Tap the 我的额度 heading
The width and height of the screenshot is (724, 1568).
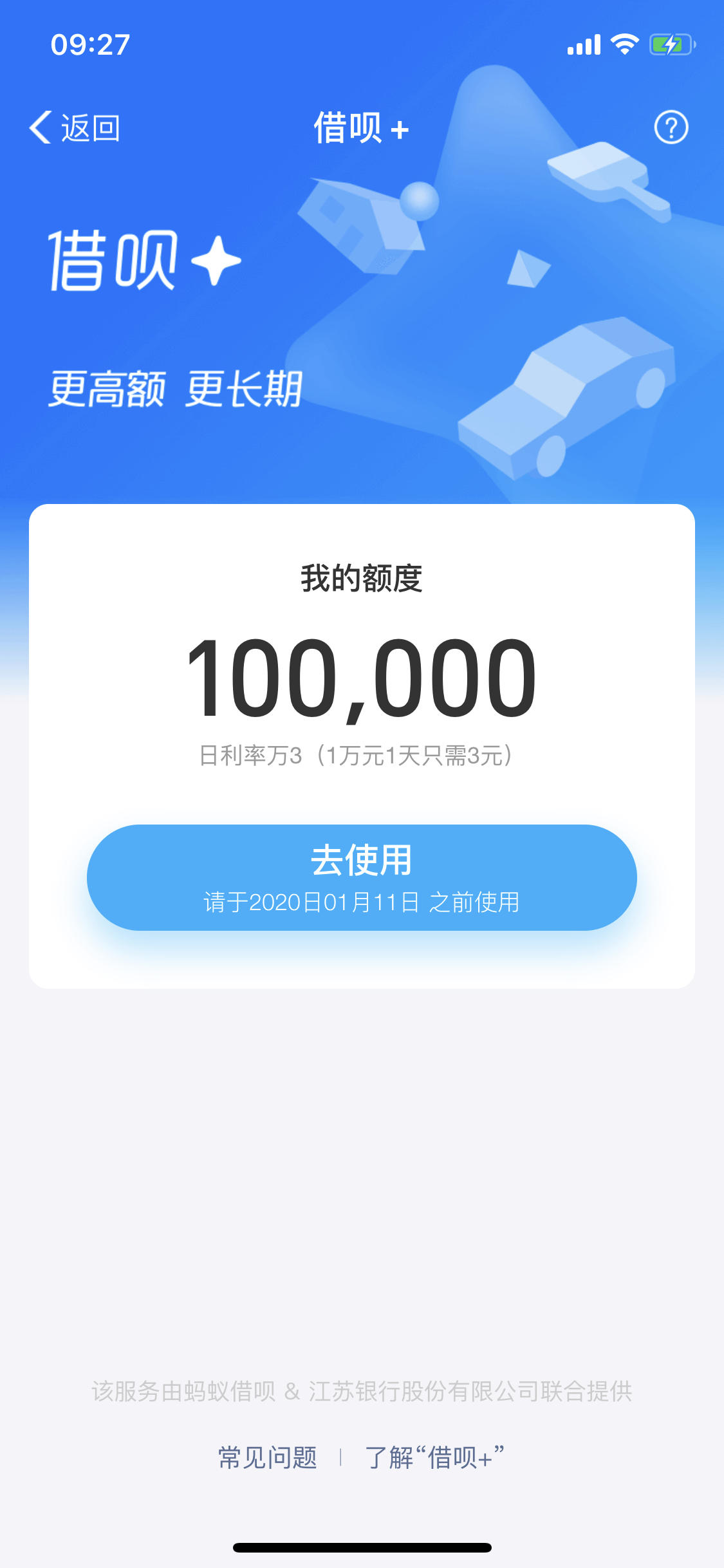tap(362, 579)
